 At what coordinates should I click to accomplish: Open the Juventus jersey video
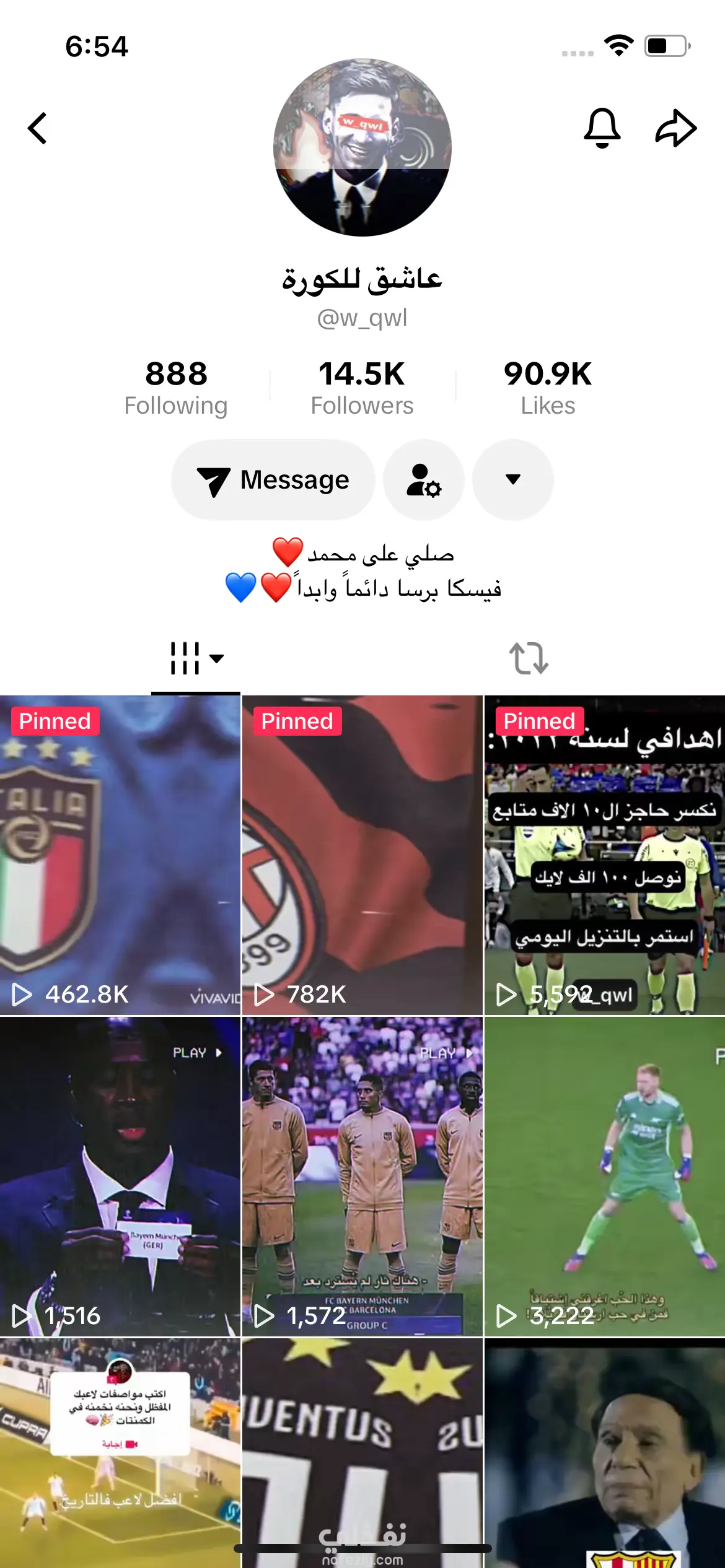pos(362,1449)
